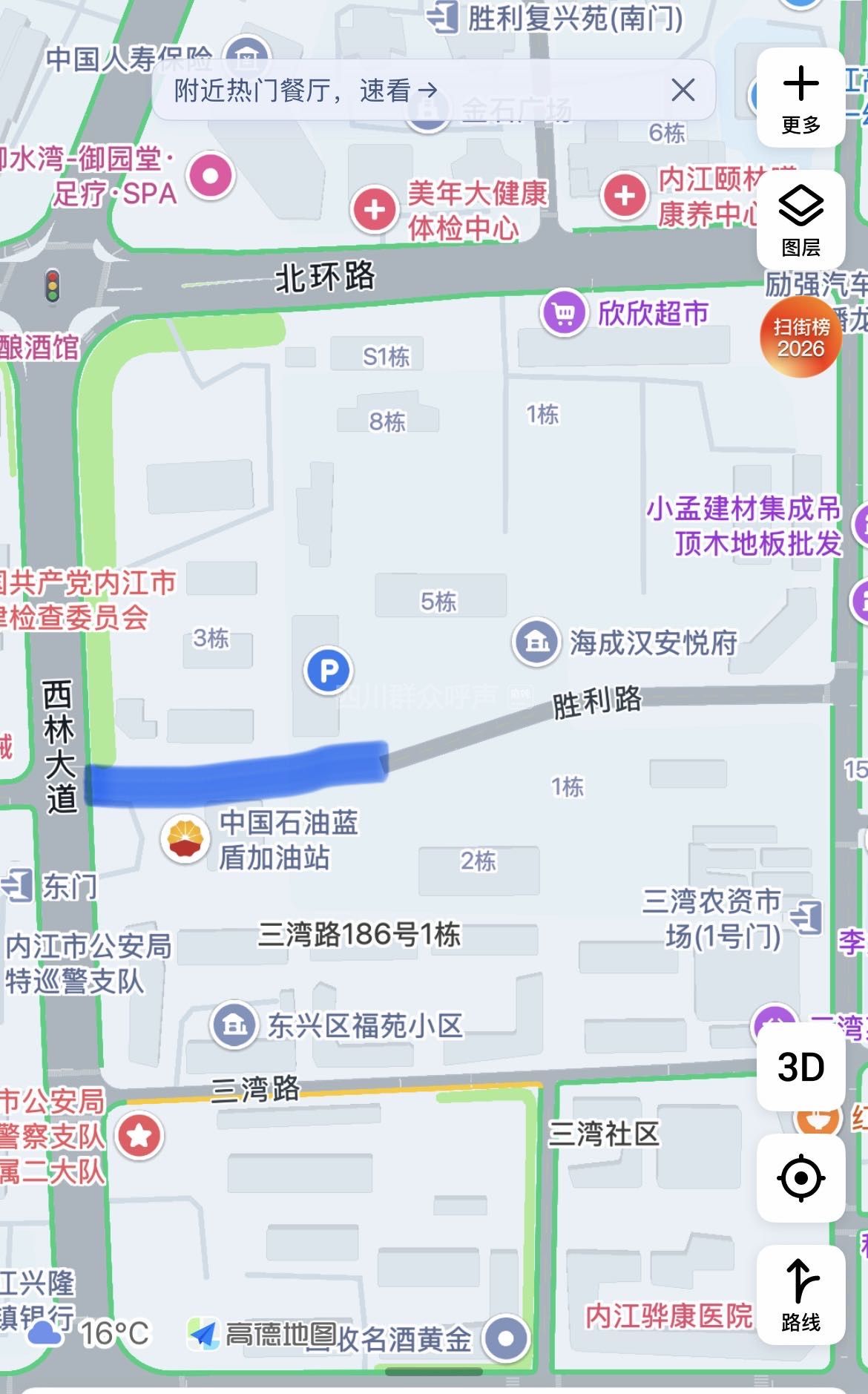Image resolution: width=868 pixels, height=1394 pixels.
Task: Switch the map to 3D view
Action: (800, 1067)
